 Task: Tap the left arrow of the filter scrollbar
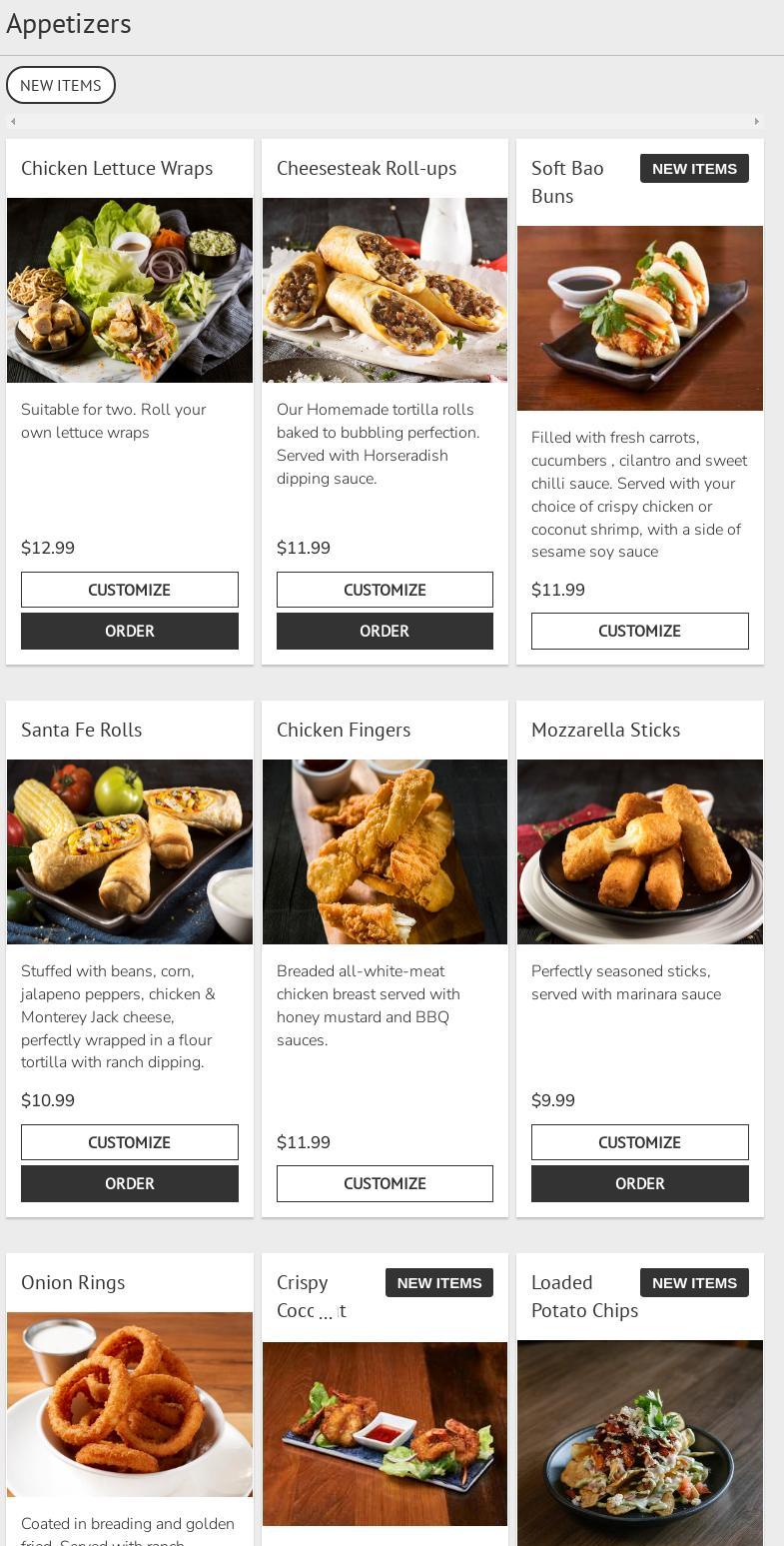pos(13,121)
